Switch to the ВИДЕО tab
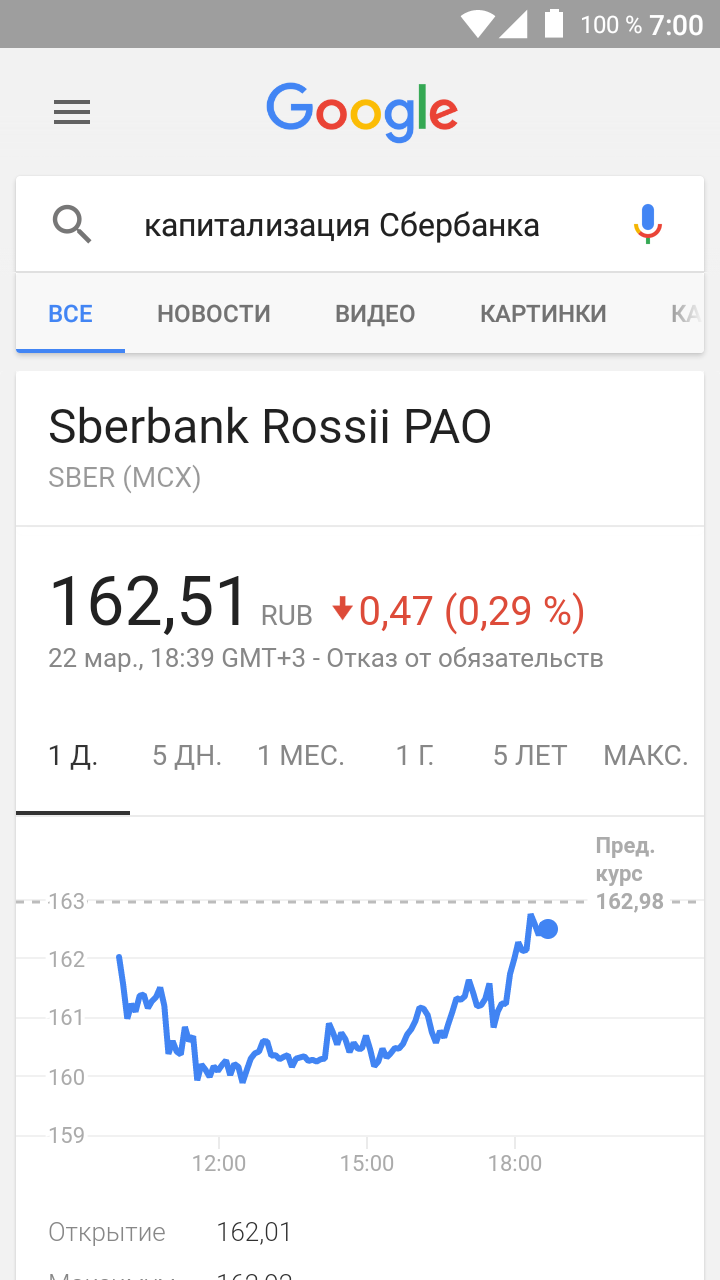 tap(375, 314)
